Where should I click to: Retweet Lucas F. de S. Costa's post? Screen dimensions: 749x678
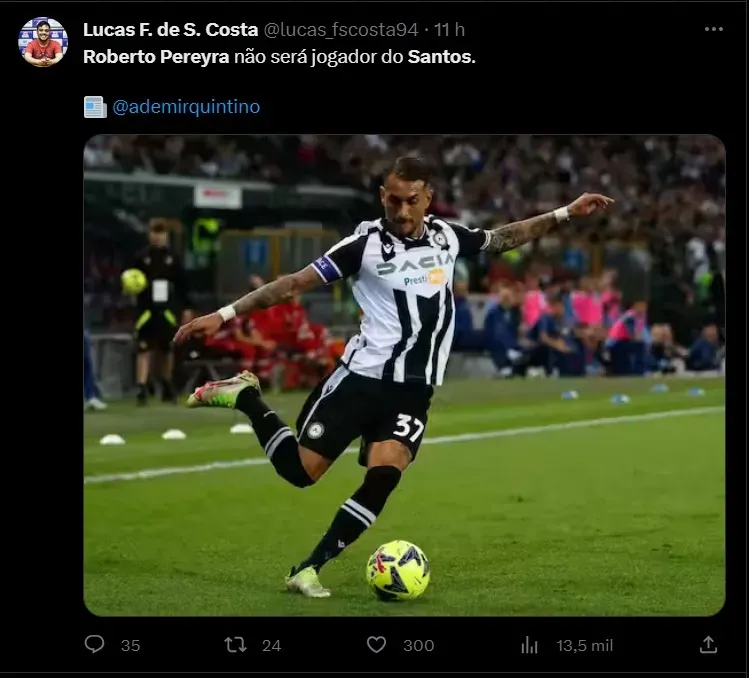tap(236, 645)
